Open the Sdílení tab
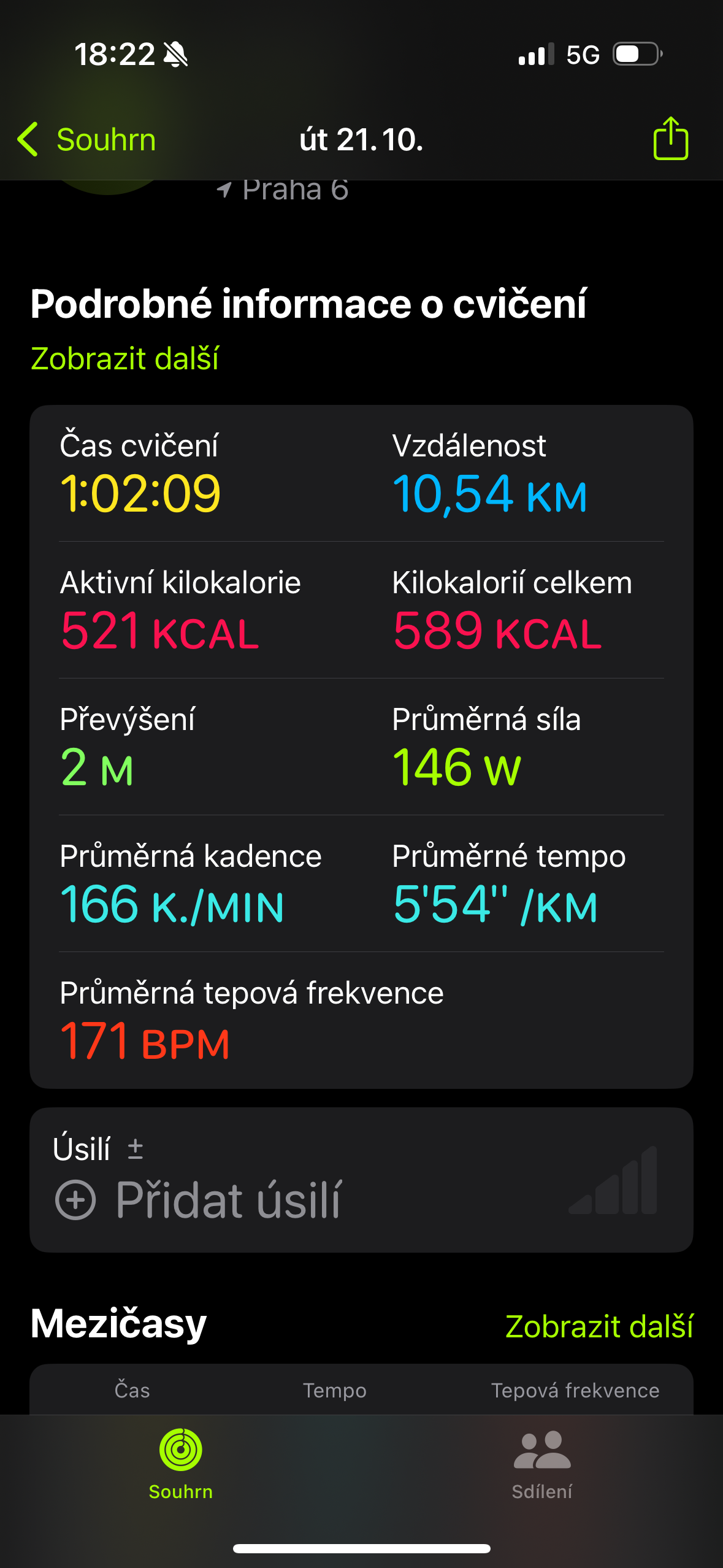Screen dimensions: 723x1568 pos(542,1463)
